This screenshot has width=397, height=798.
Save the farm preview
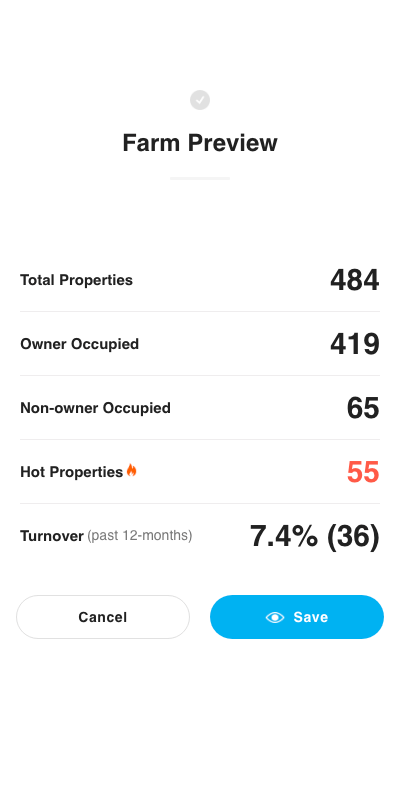(x=297, y=617)
